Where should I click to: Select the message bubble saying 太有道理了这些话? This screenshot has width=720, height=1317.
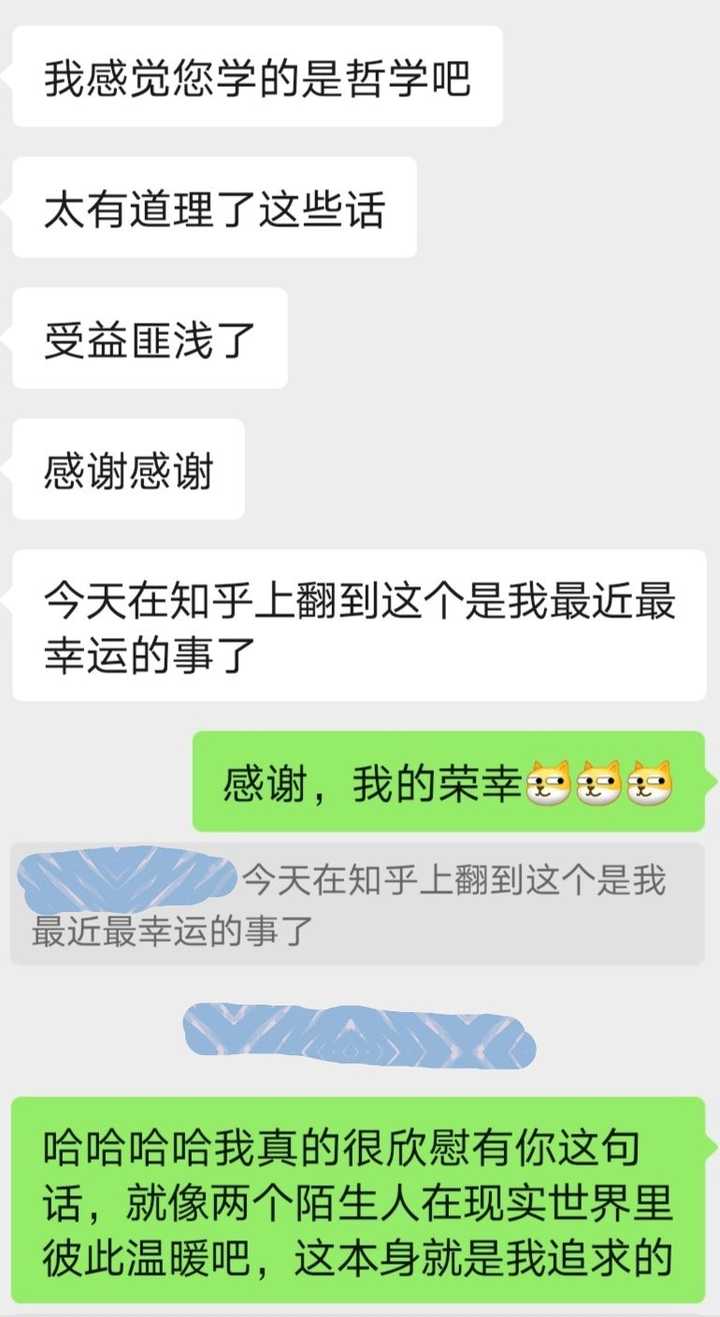(x=213, y=208)
